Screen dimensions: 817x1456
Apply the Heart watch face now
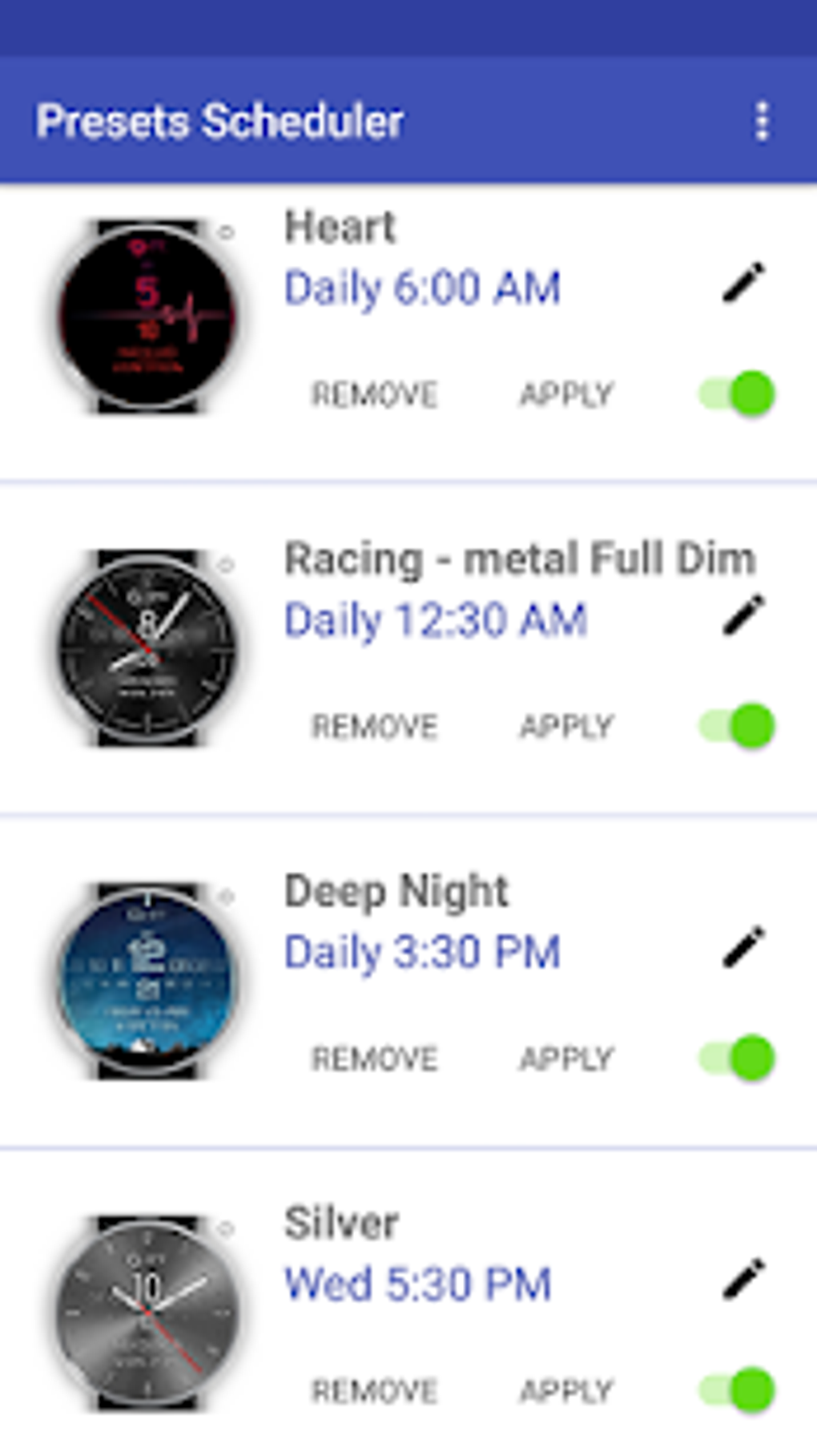[566, 394]
